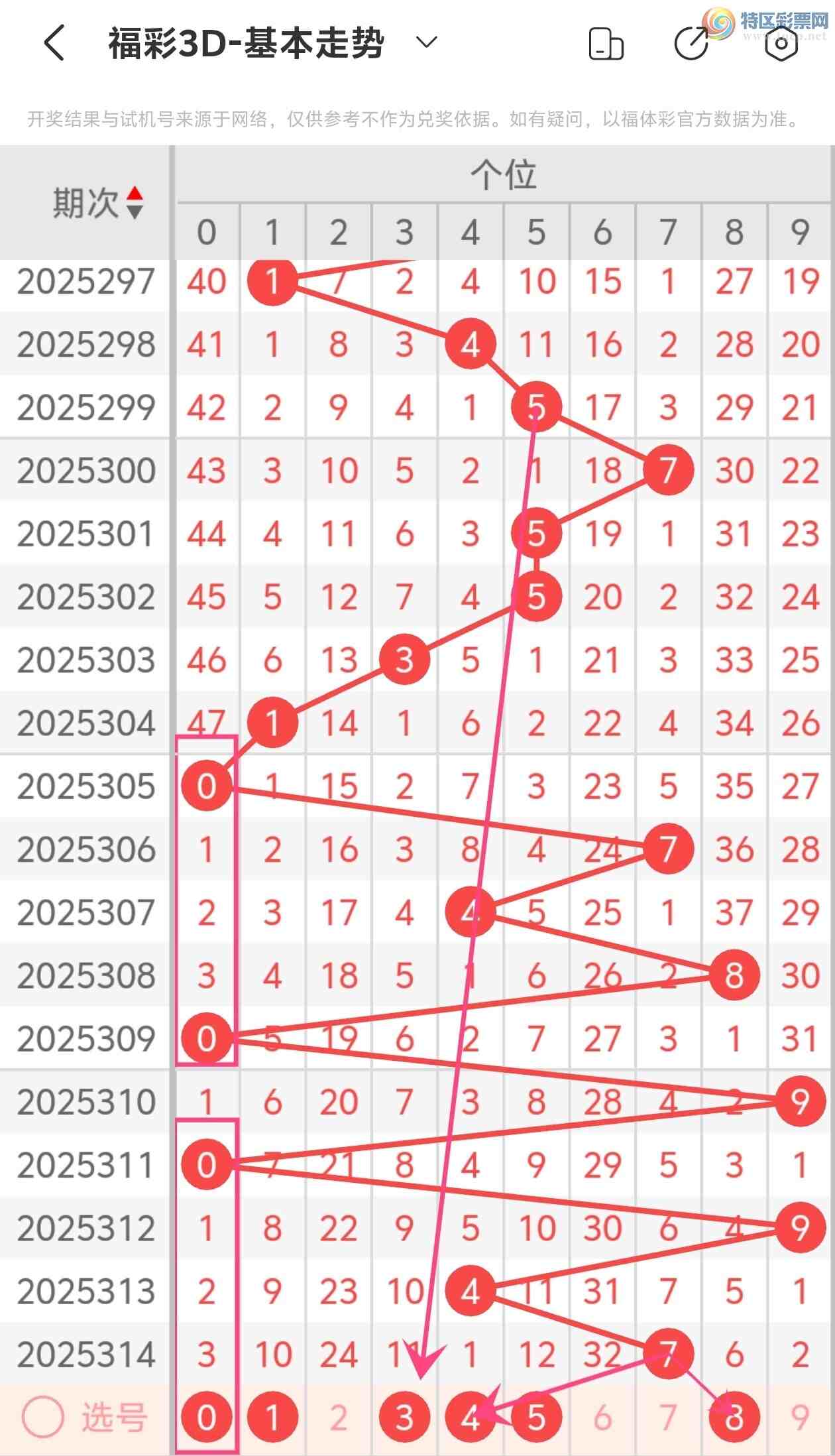Screen dimensions: 835x1456
Task: Select number 2 in the 选号 row
Action: pyautogui.click(x=338, y=1418)
